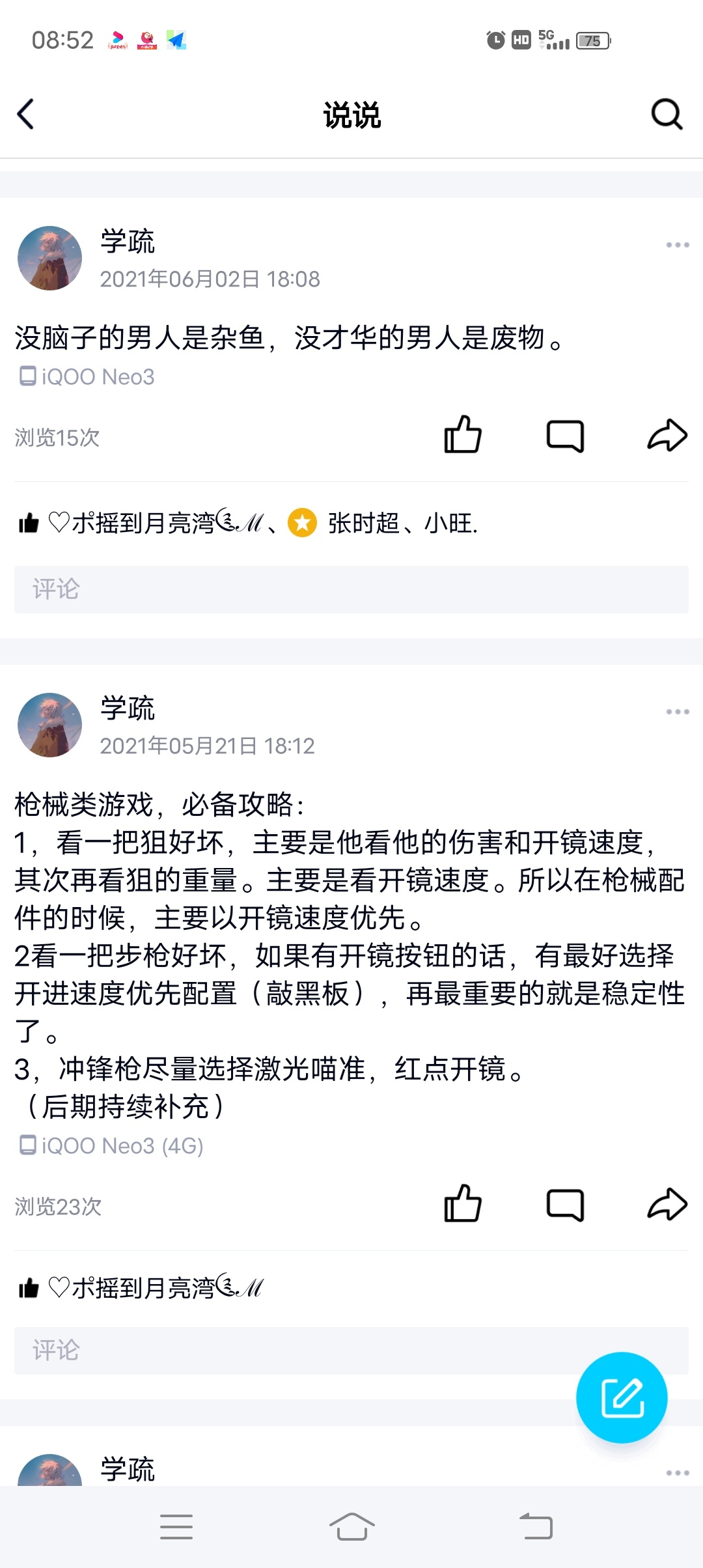Viewport: 703px width, 1568px height.
Task: Open 小旺.'s profile from the likes list
Action: click(450, 523)
